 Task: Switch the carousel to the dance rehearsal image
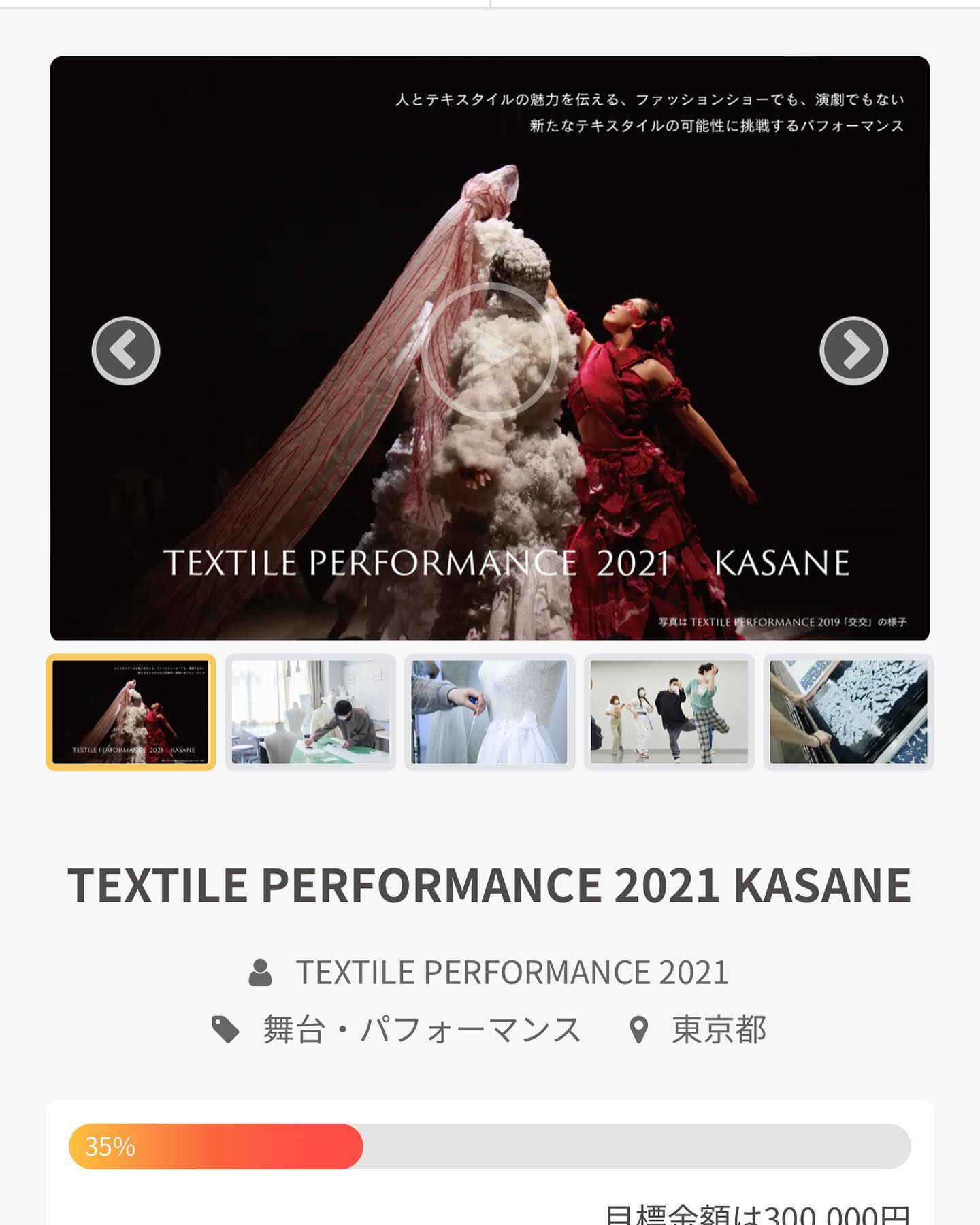pos(670,713)
